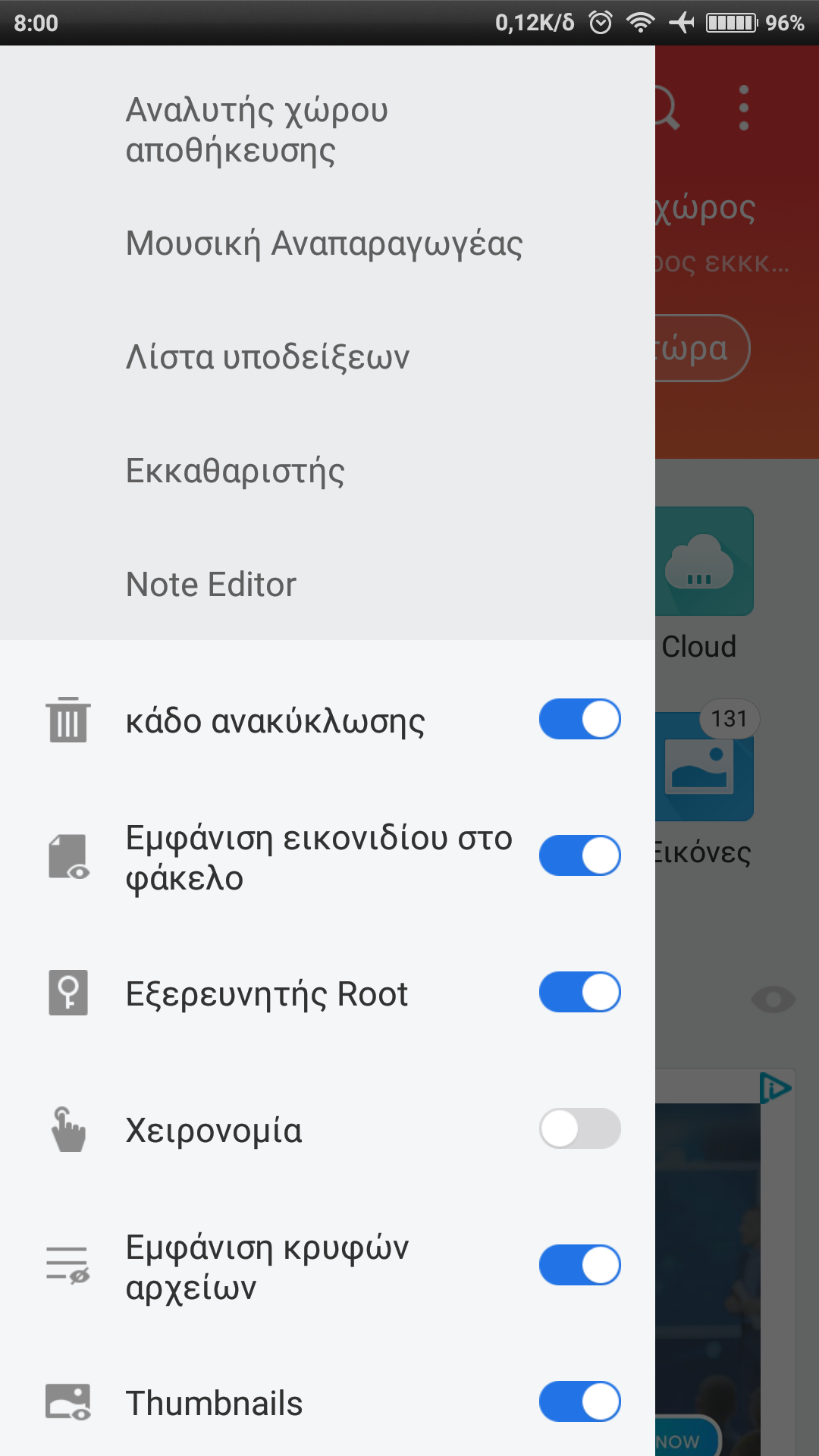Enable Χειρονομία switch

click(579, 1129)
